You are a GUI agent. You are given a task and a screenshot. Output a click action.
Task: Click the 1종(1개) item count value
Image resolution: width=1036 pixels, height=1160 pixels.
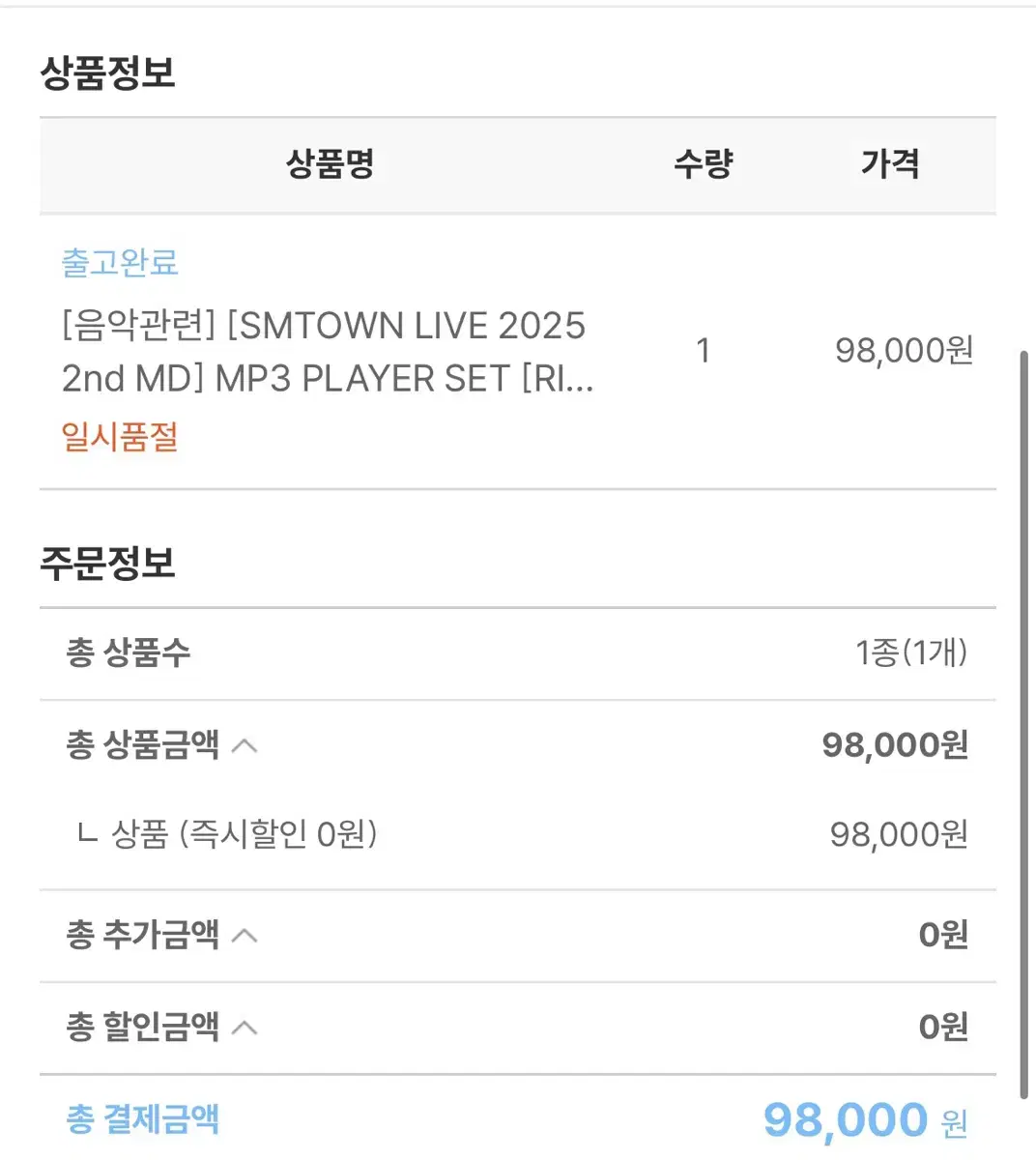coord(911,652)
